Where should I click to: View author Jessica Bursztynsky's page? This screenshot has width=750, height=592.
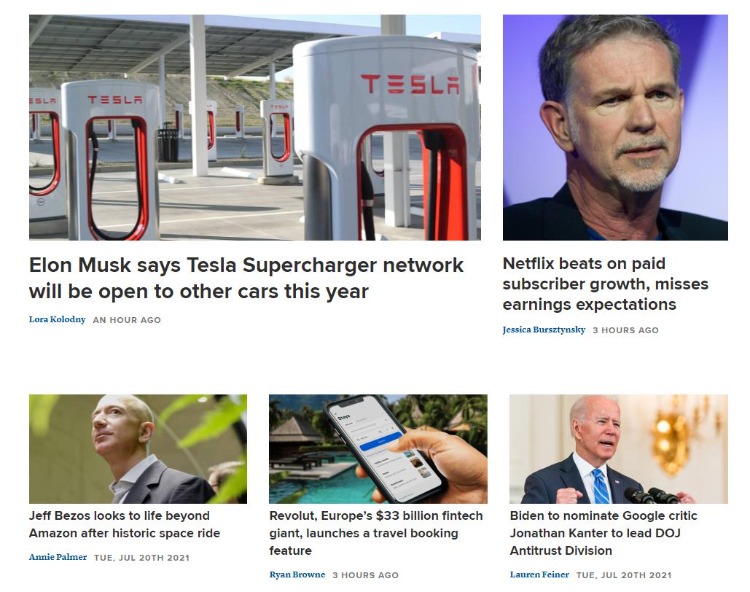coord(543,330)
